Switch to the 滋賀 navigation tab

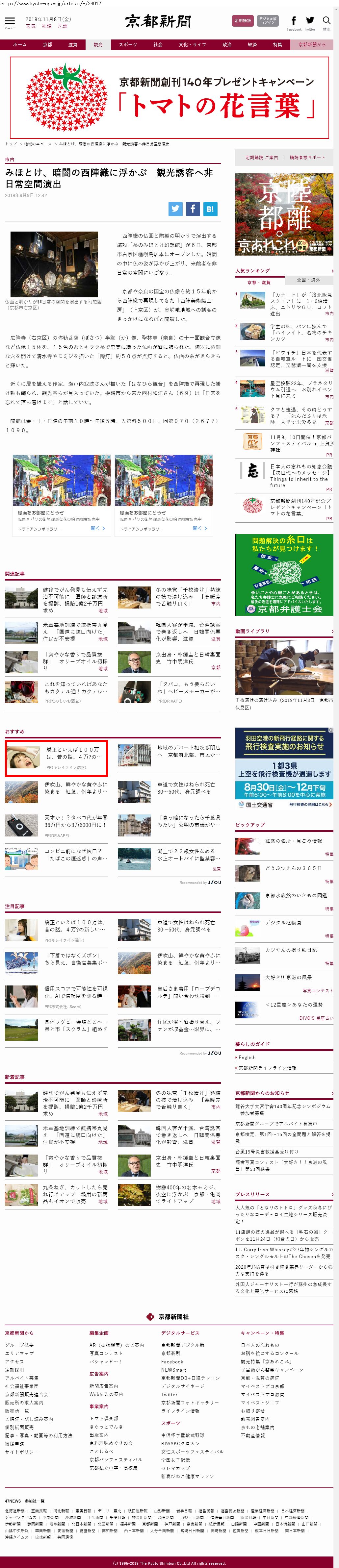point(73,44)
